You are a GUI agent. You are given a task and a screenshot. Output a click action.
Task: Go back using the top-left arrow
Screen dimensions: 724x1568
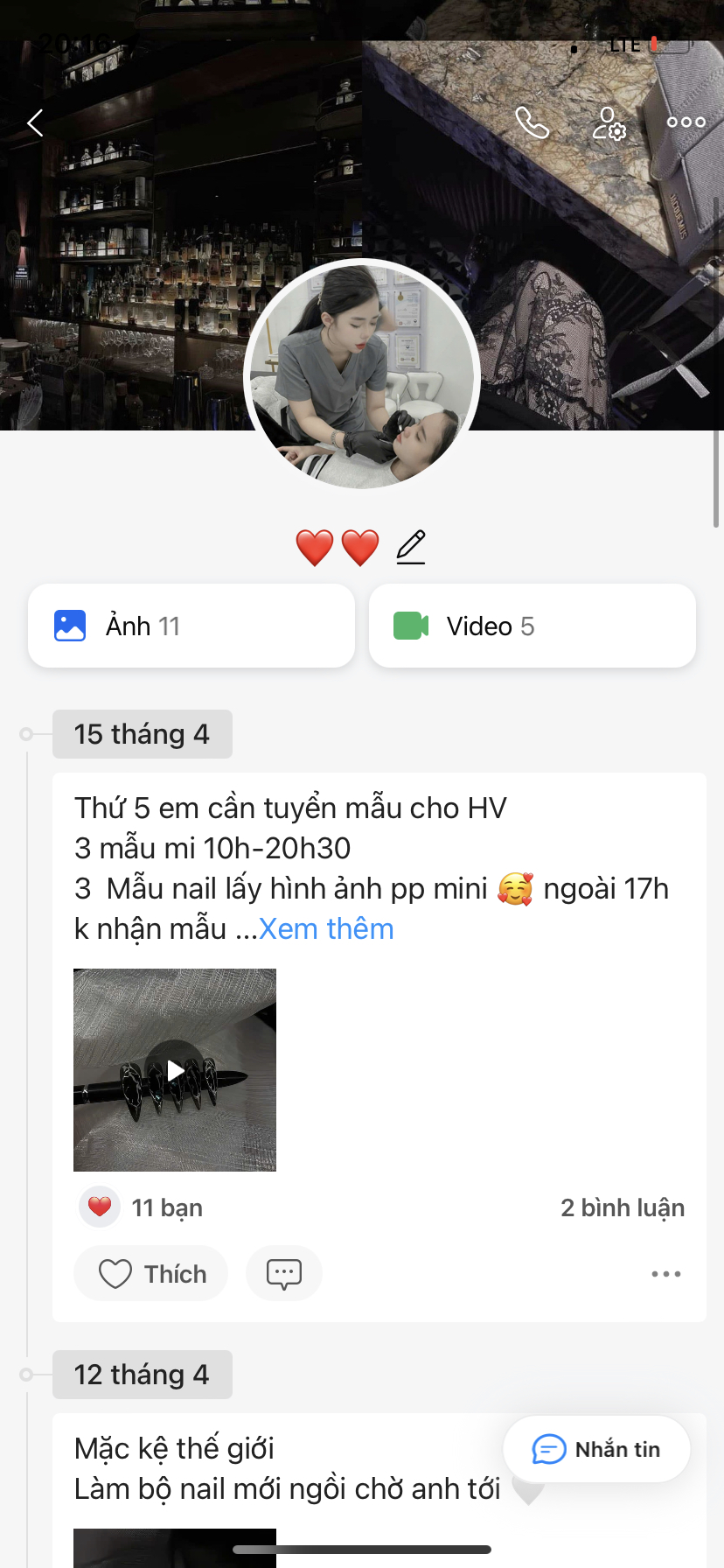tap(35, 123)
